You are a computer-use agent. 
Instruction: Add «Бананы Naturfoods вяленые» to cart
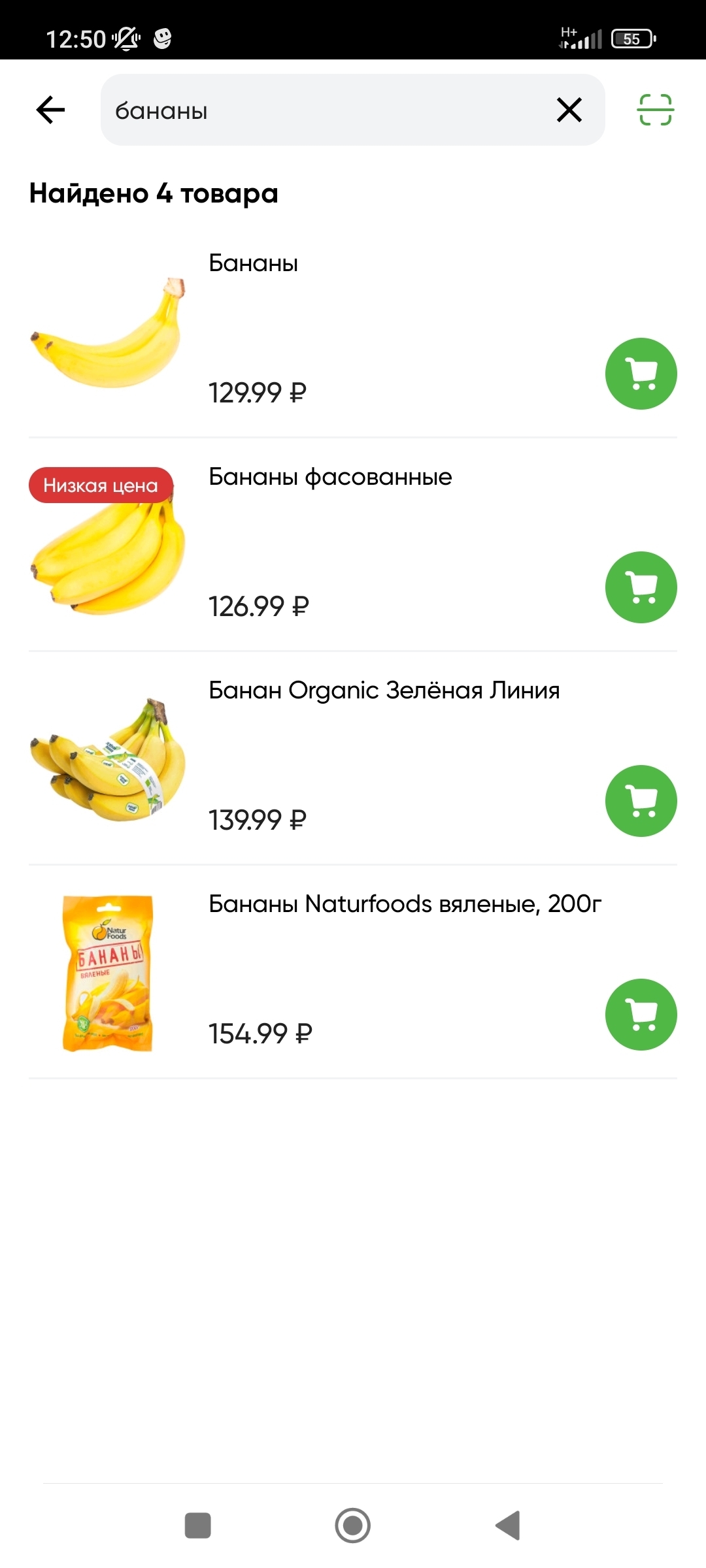641,1015
